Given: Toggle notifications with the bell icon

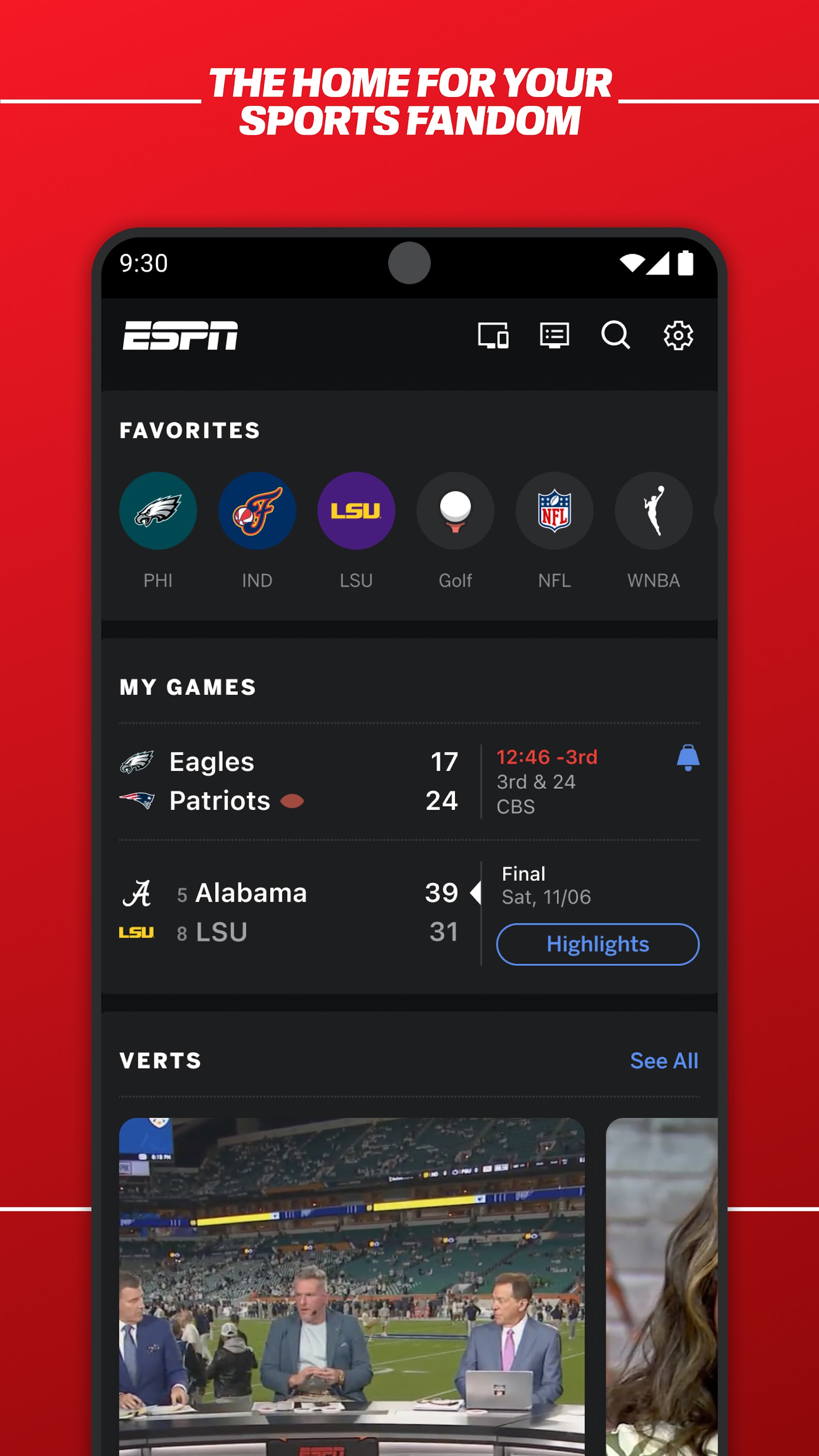Looking at the screenshot, I should click(x=688, y=759).
